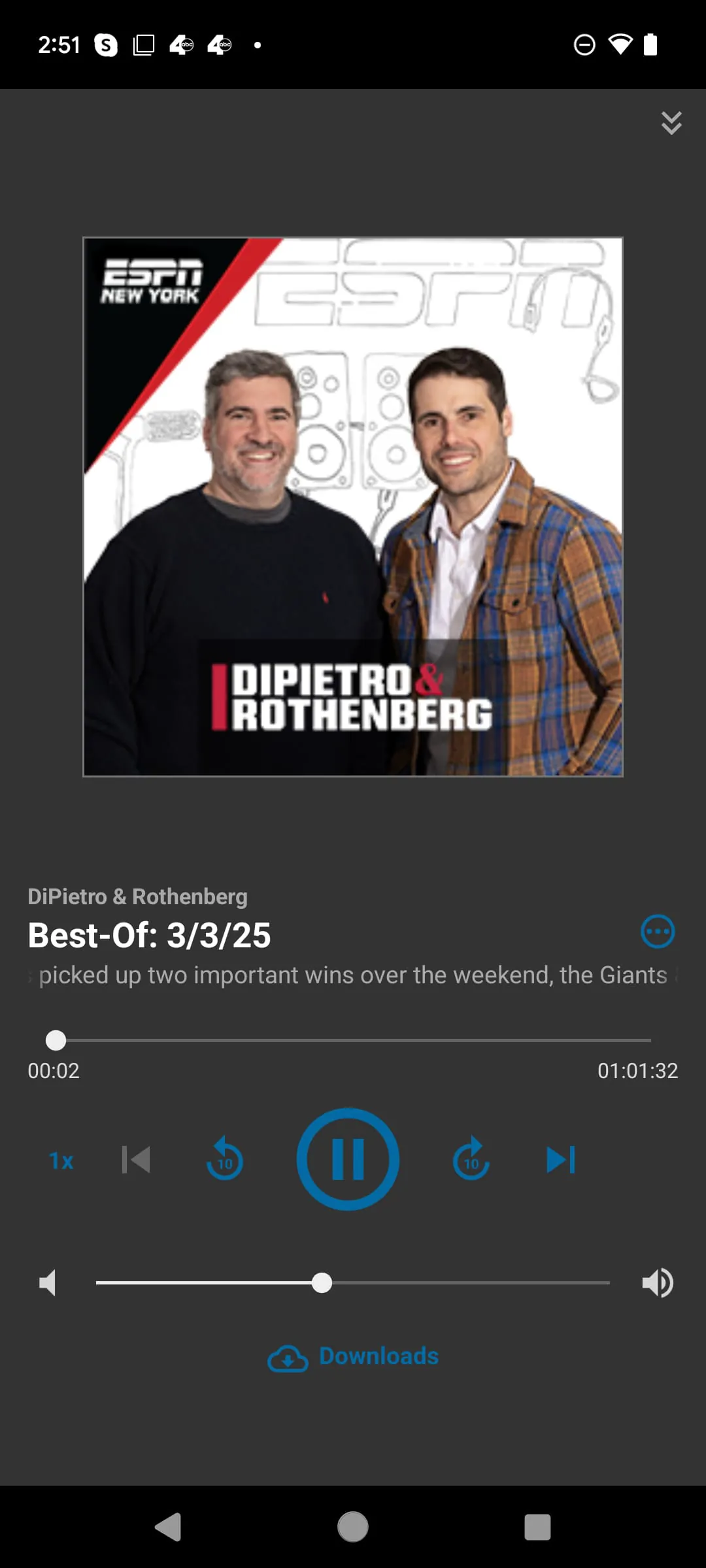706x1568 pixels.
Task: Mute volume with the quiet speaker icon
Action: [47, 1282]
